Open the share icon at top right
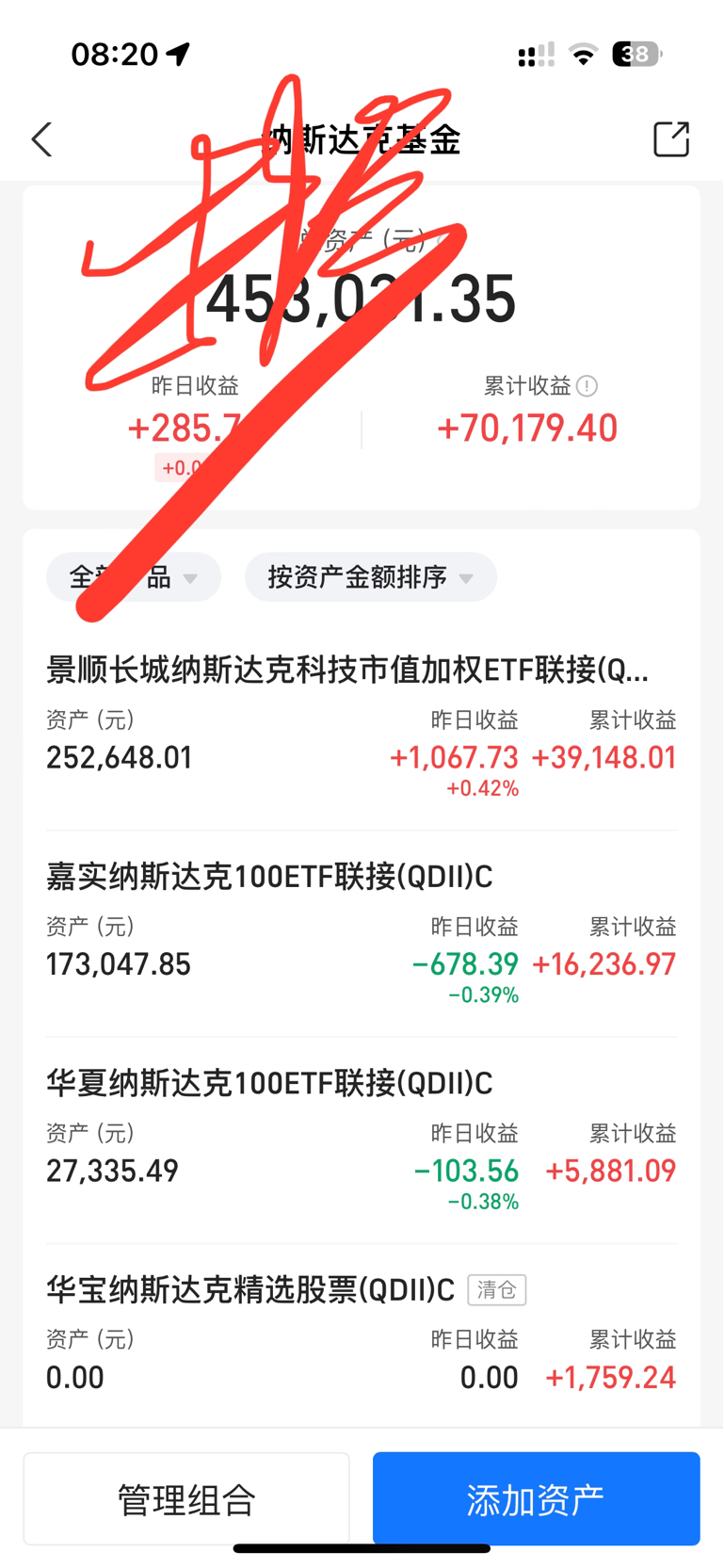This screenshot has height=1568, width=724. click(x=671, y=138)
